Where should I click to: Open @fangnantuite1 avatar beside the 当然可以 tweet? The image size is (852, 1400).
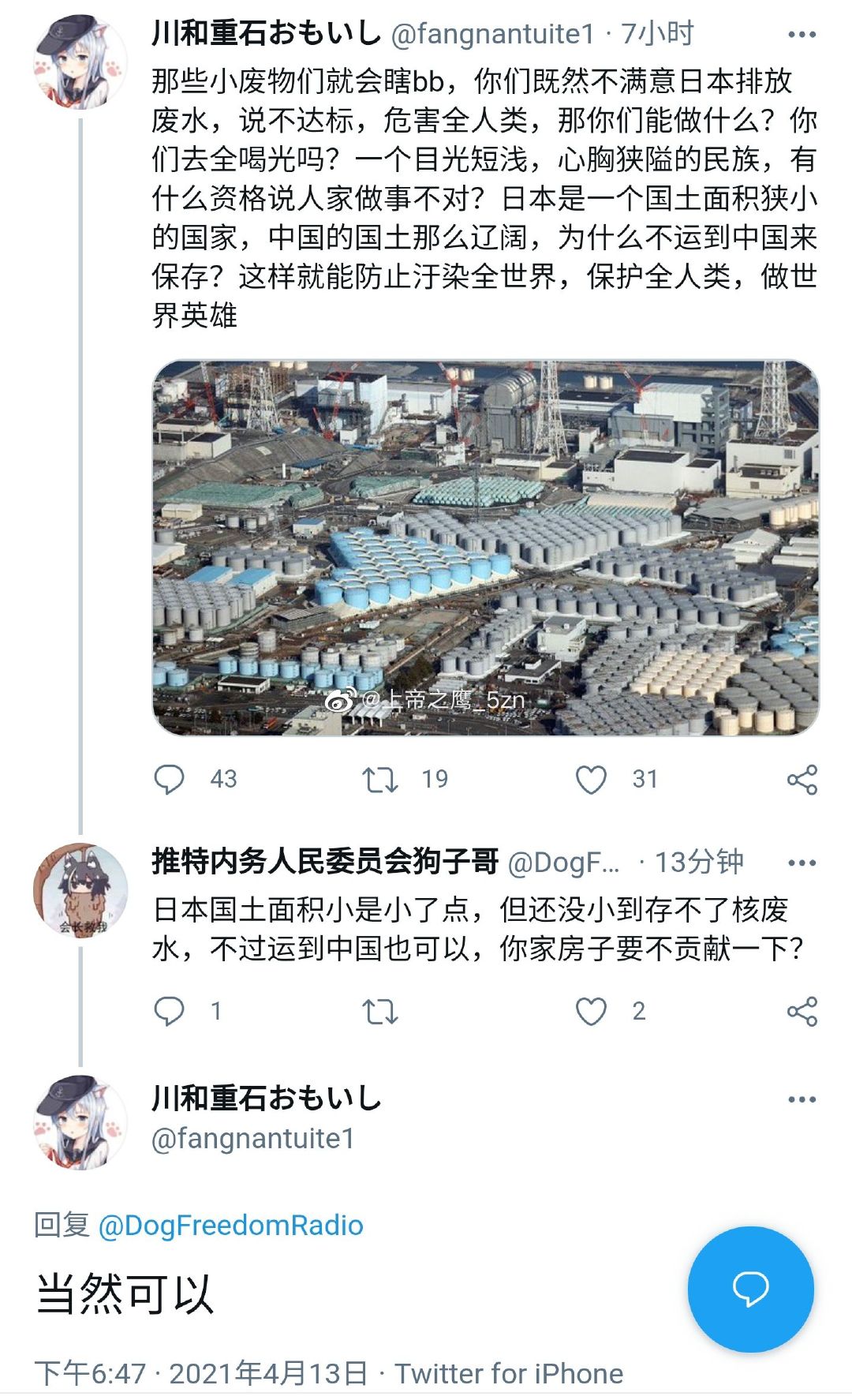coord(80,1121)
